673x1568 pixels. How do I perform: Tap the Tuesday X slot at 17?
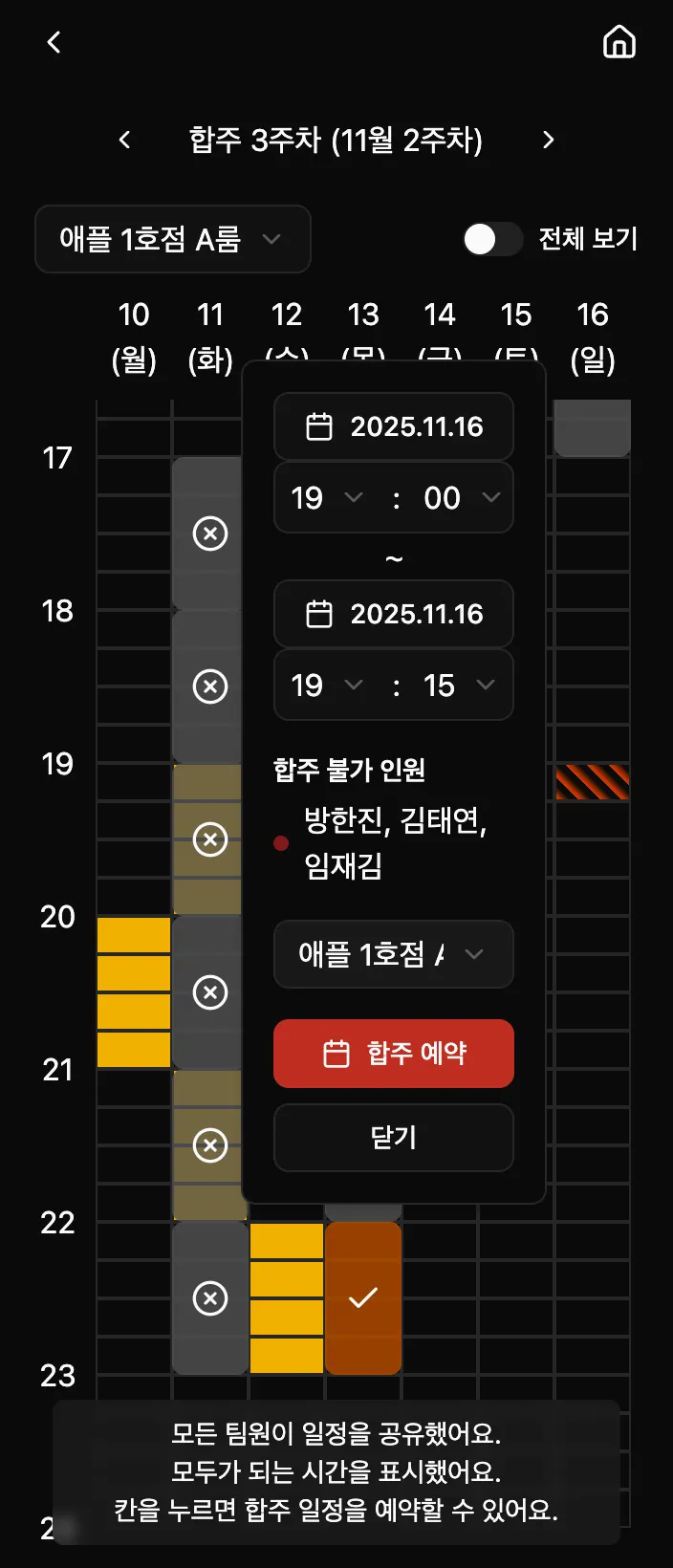(209, 533)
